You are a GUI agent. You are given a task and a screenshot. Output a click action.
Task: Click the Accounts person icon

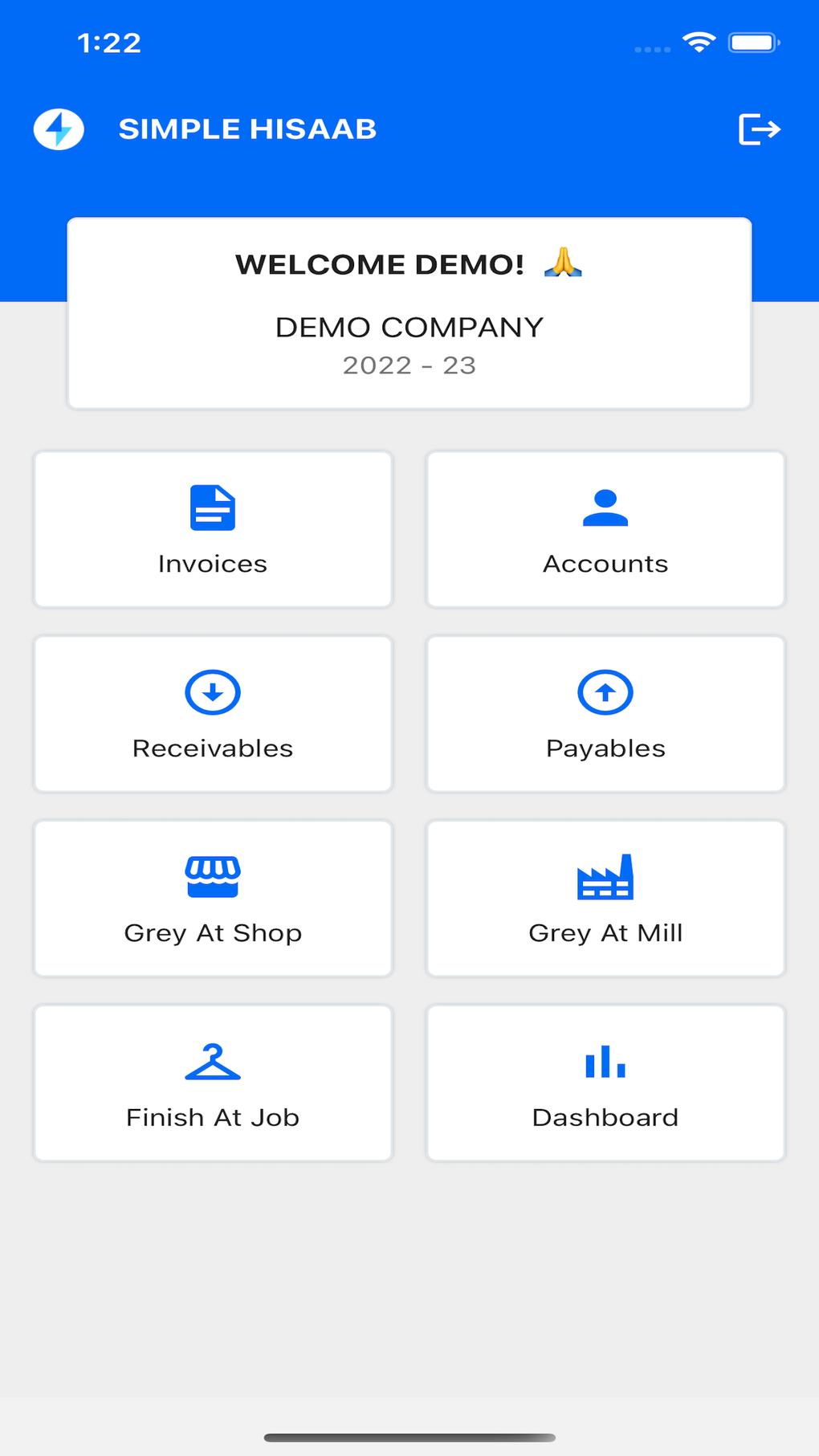(605, 507)
